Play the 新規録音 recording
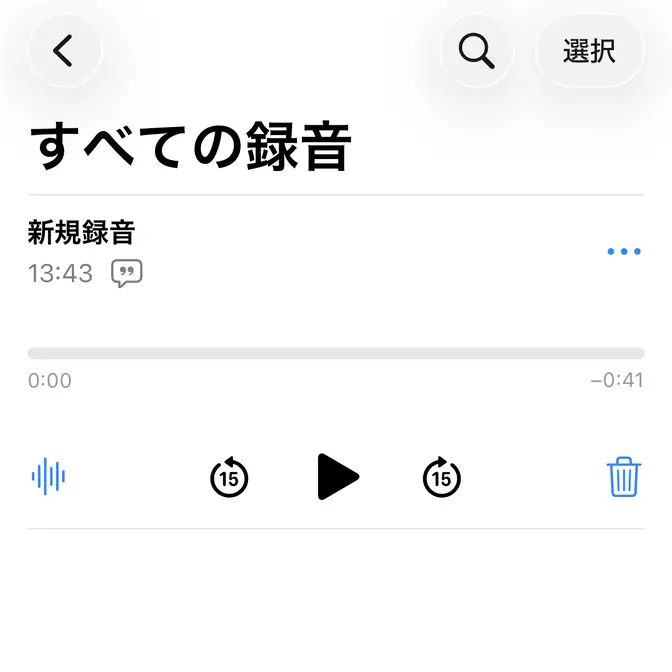Viewport: 672px width, 672px height. 337,476
